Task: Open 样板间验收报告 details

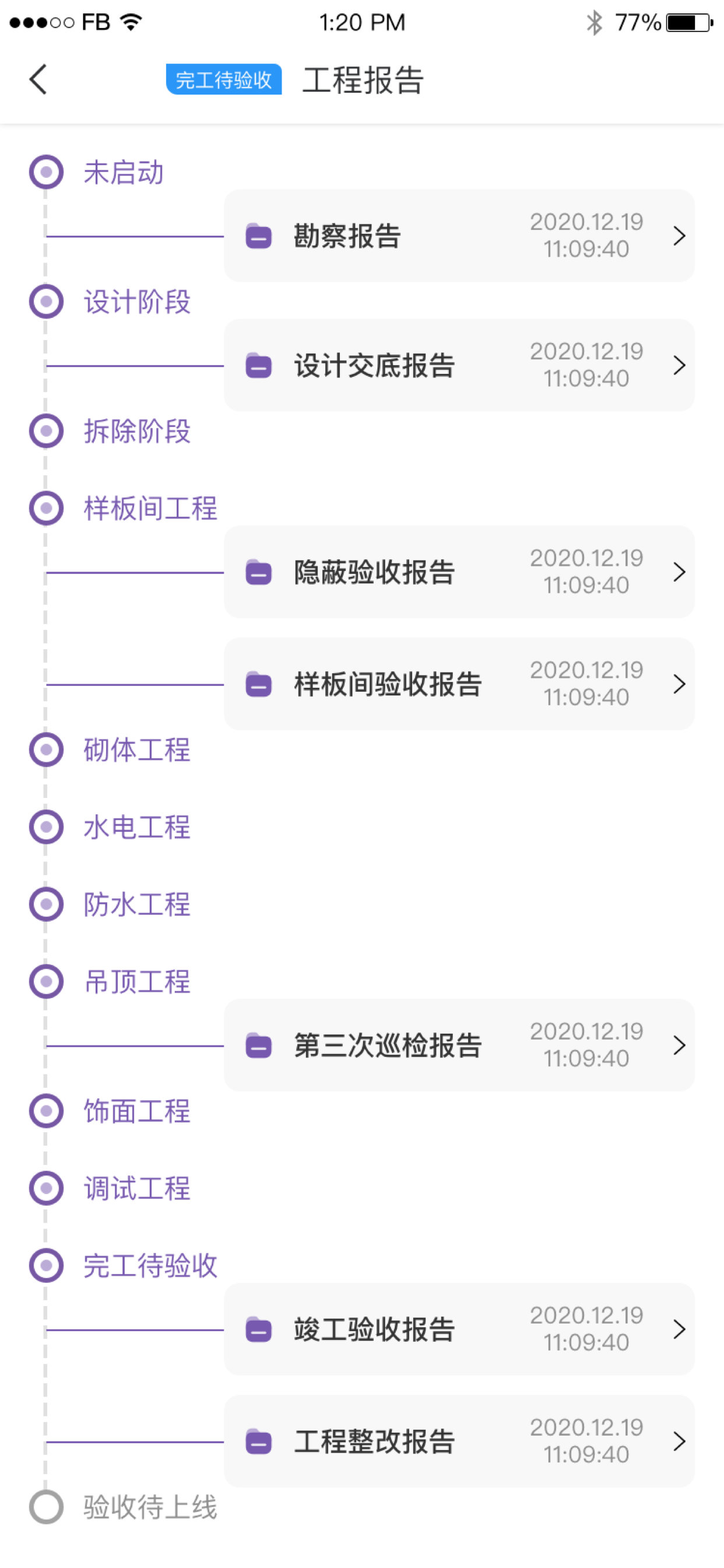Action: coord(459,684)
